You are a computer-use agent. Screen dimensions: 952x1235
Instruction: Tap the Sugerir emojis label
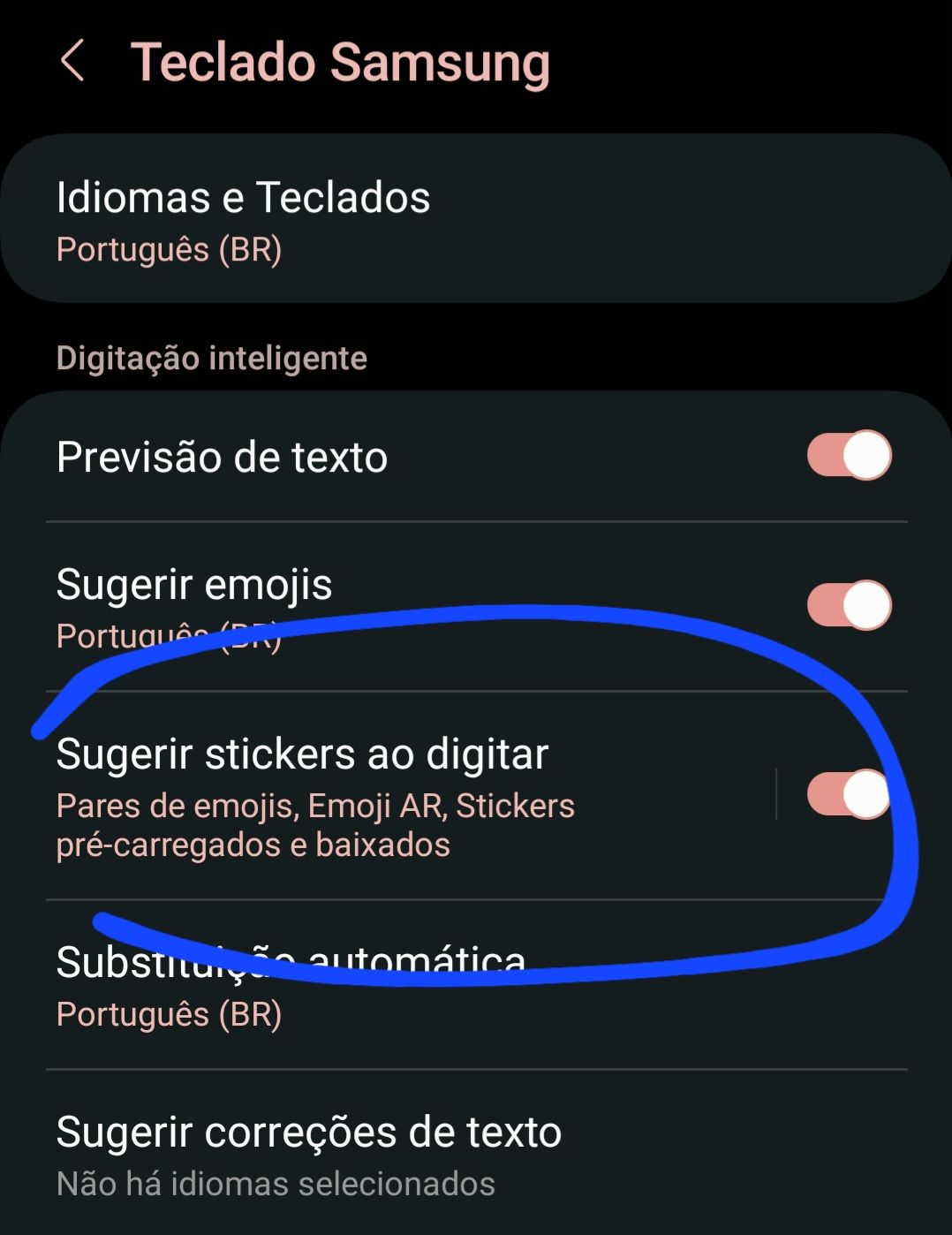tap(193, 583)
